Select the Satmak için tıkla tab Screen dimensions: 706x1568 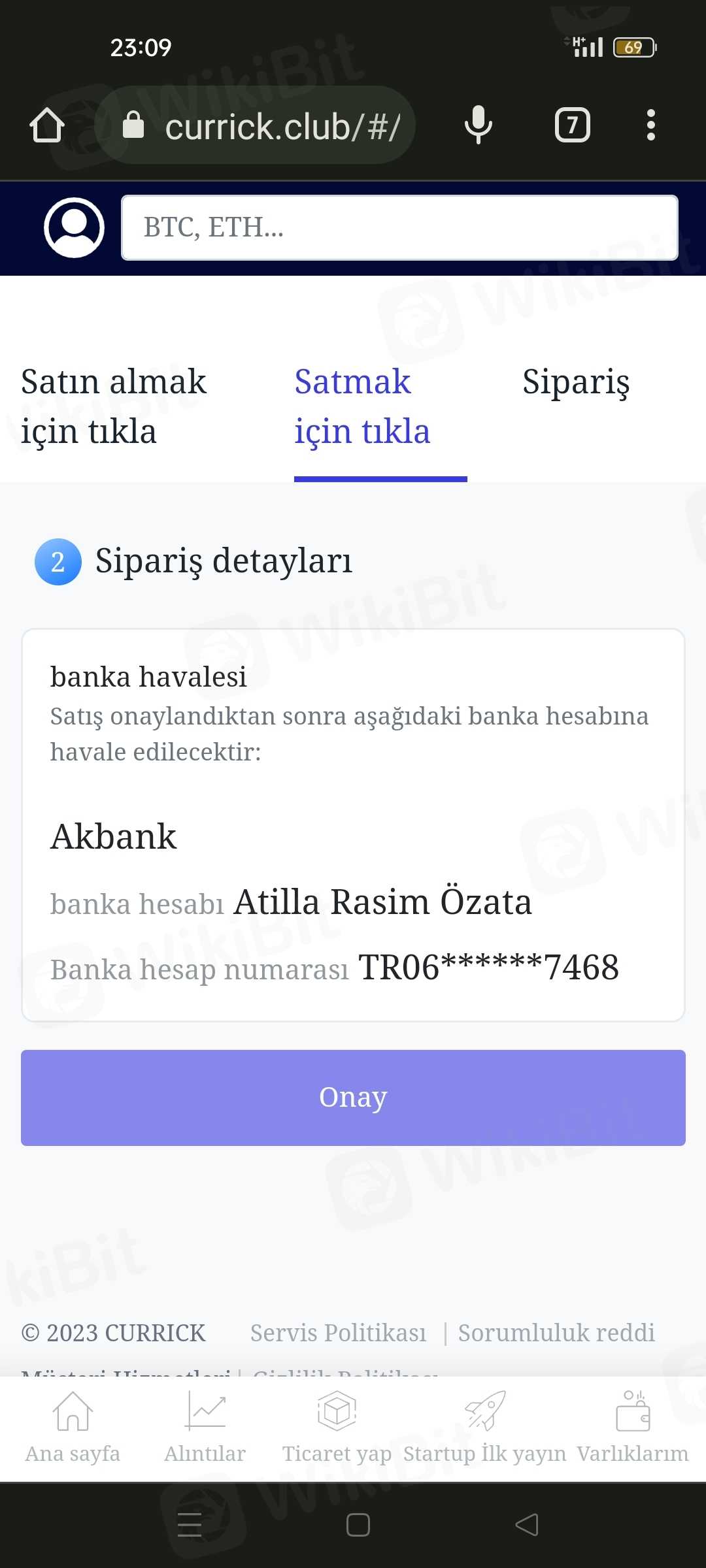pyautogui.click(x=363, y=406)
